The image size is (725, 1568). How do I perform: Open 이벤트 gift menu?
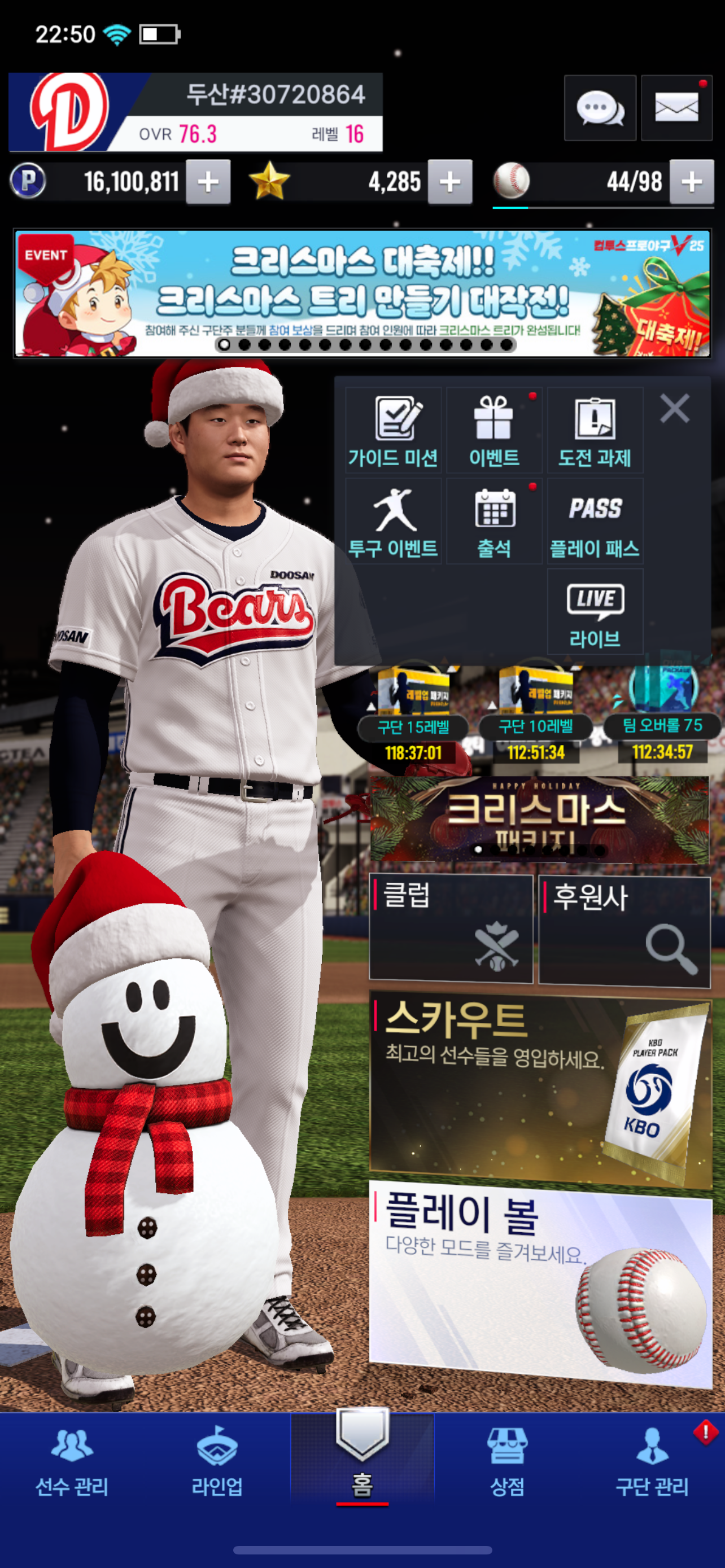pyautogui.click(x=493, y=430)
